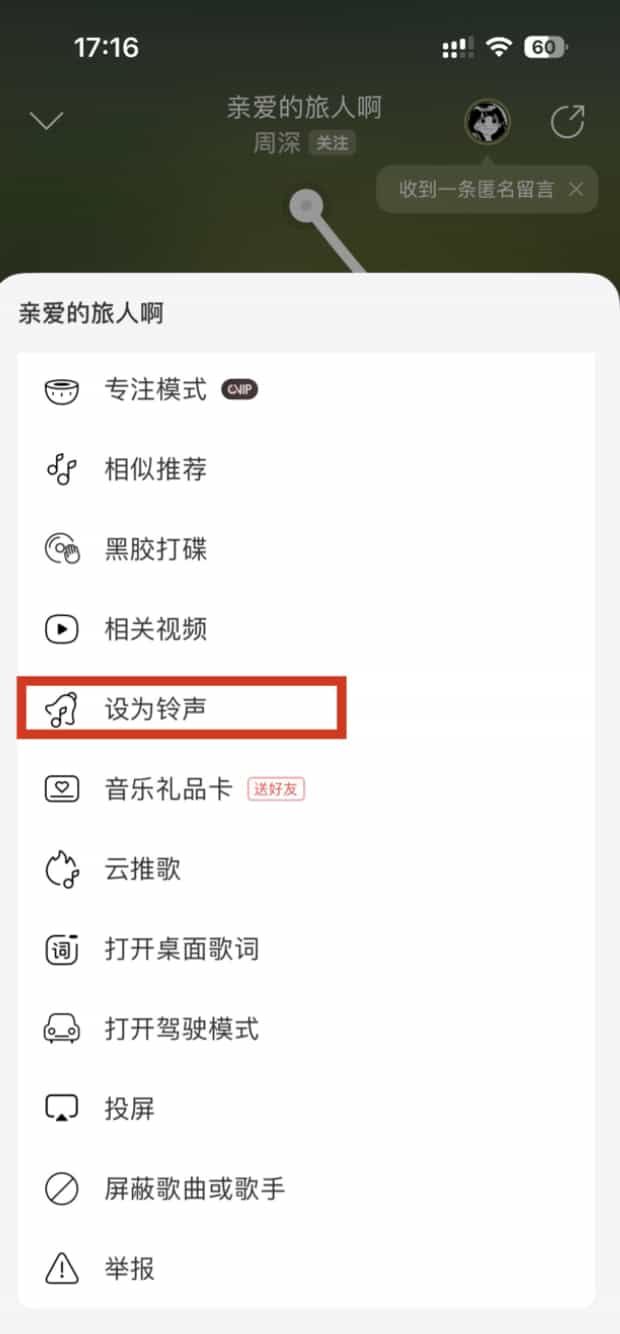Select 投屏 to cast screen
Viewport: 620px width, 1334px height.
click(130, 1109)
